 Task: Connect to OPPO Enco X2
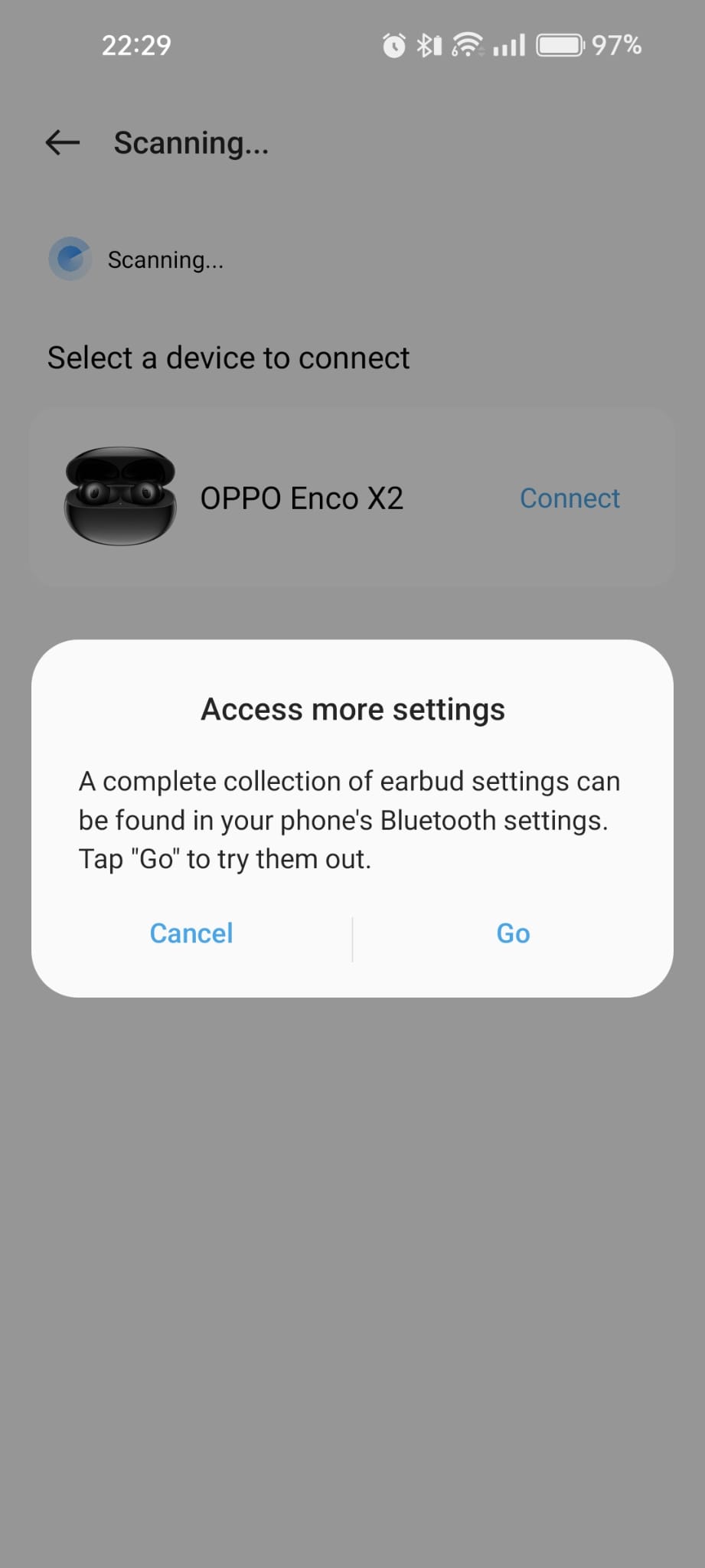click(570, 498)
